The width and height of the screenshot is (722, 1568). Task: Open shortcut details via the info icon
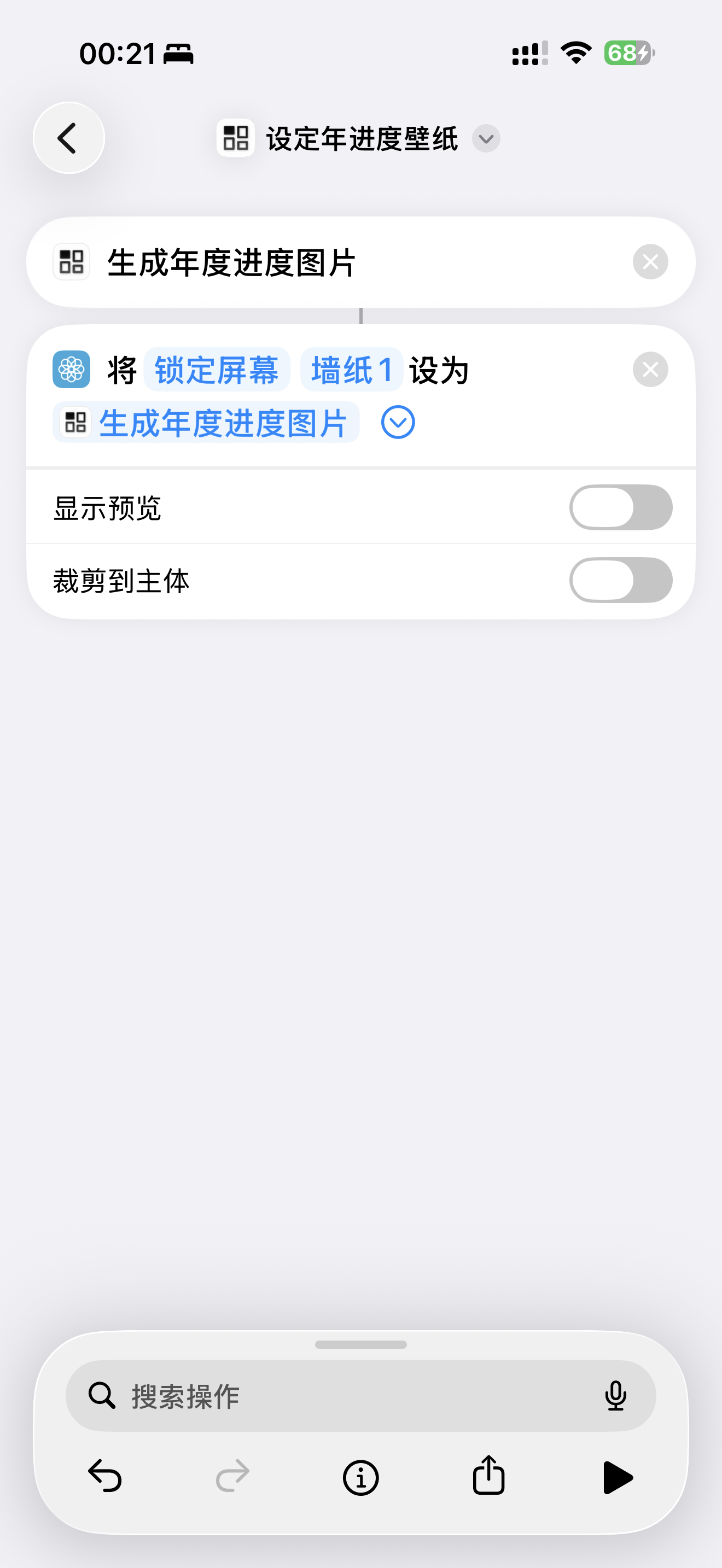tap(361, 1477)
